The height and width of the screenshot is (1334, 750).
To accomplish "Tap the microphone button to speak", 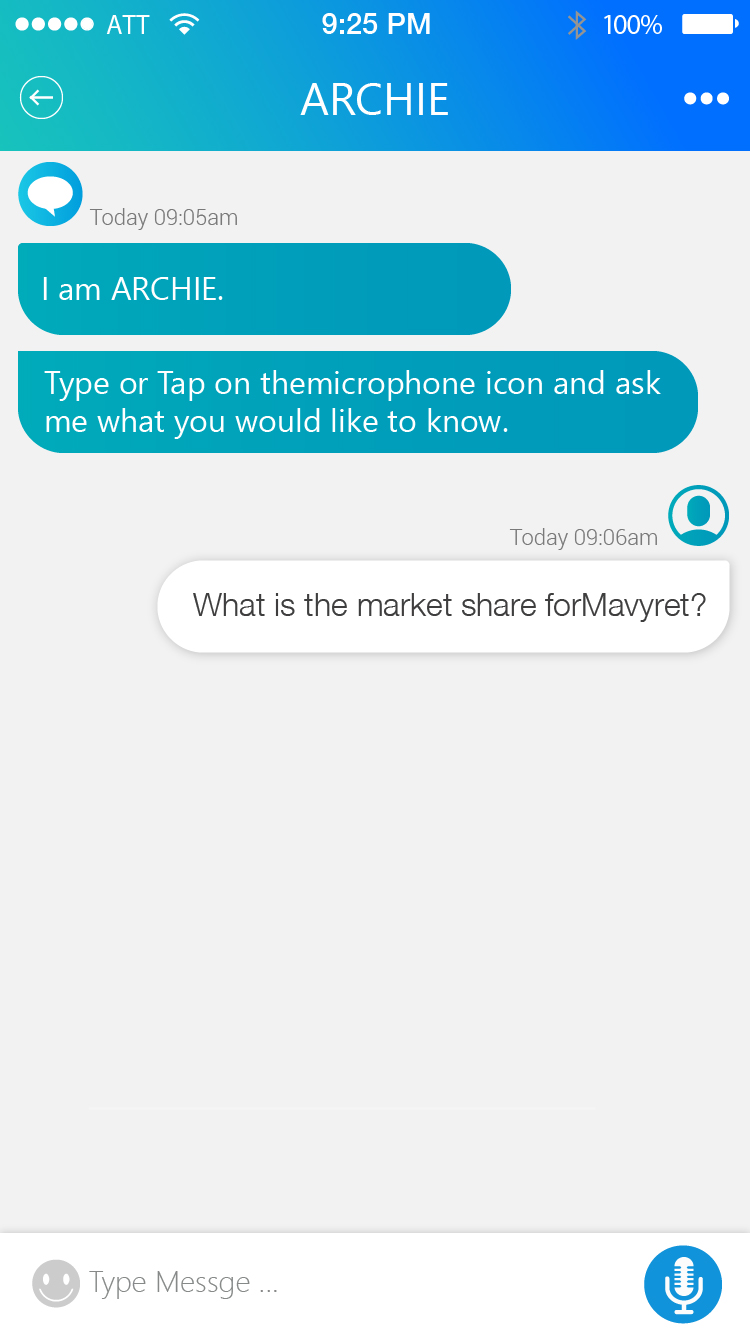I will tap(683, 1284).
